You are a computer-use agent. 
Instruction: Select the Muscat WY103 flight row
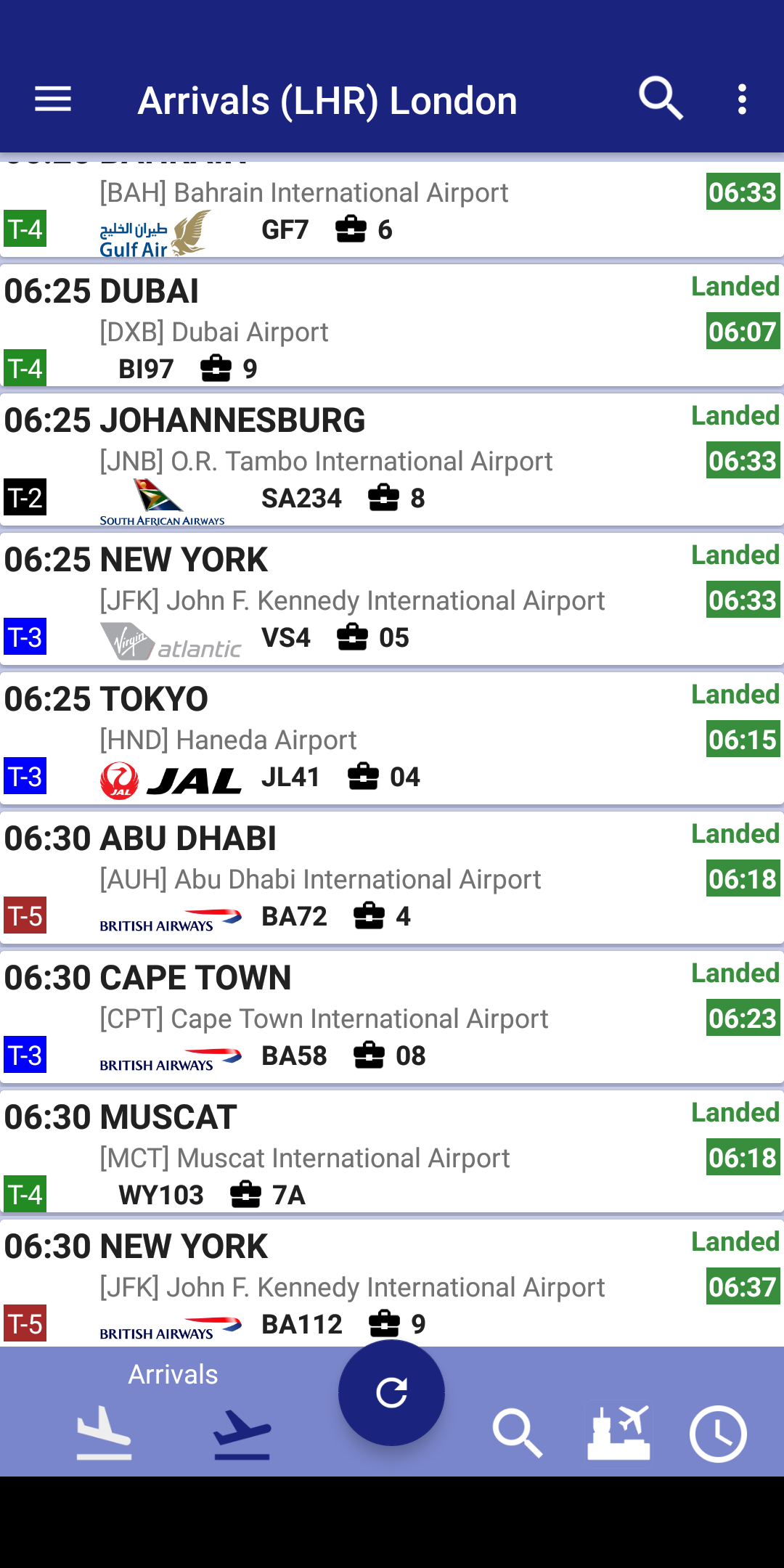[x=392, y=1156]
